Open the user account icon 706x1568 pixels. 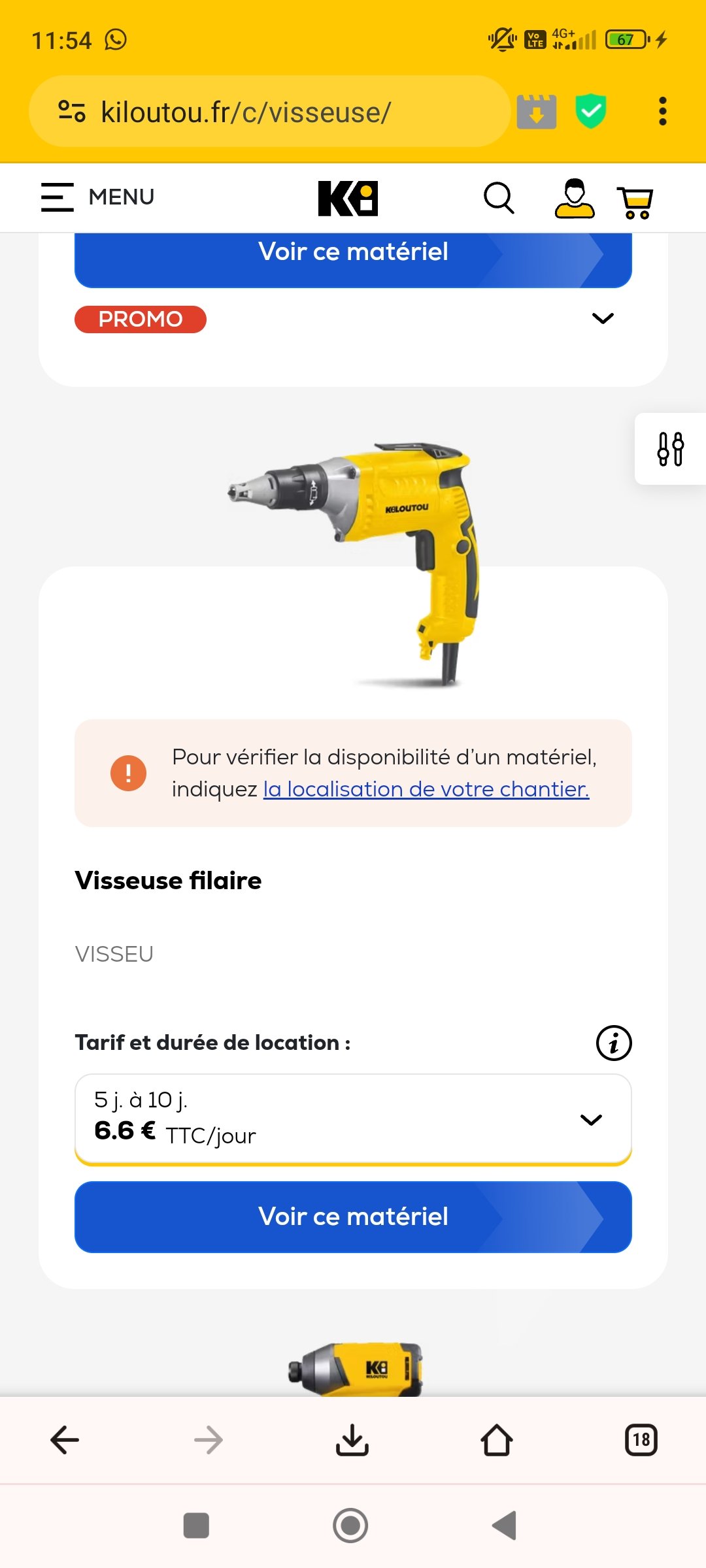pos(574,198)
